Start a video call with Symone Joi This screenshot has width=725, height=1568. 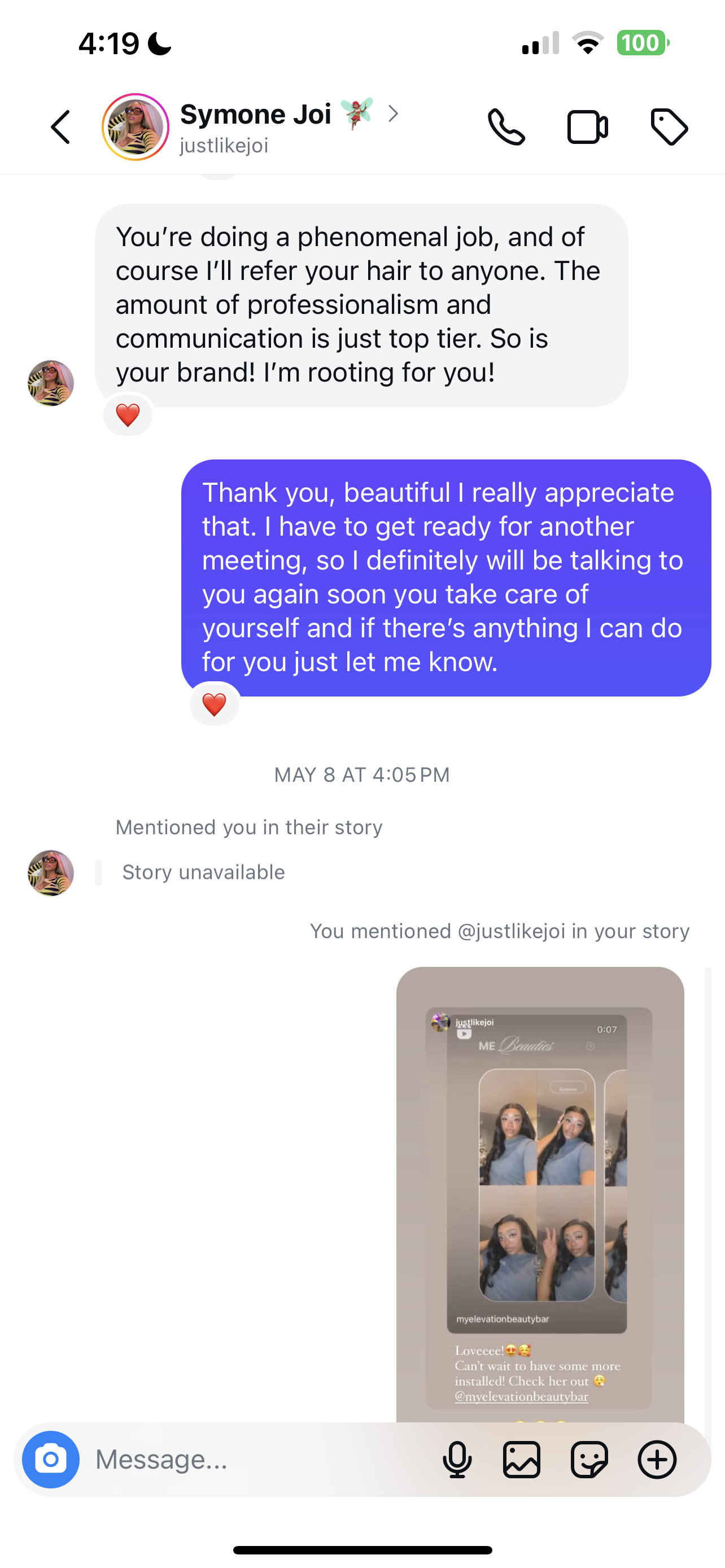pyautogui.click(x=587, y=127)
